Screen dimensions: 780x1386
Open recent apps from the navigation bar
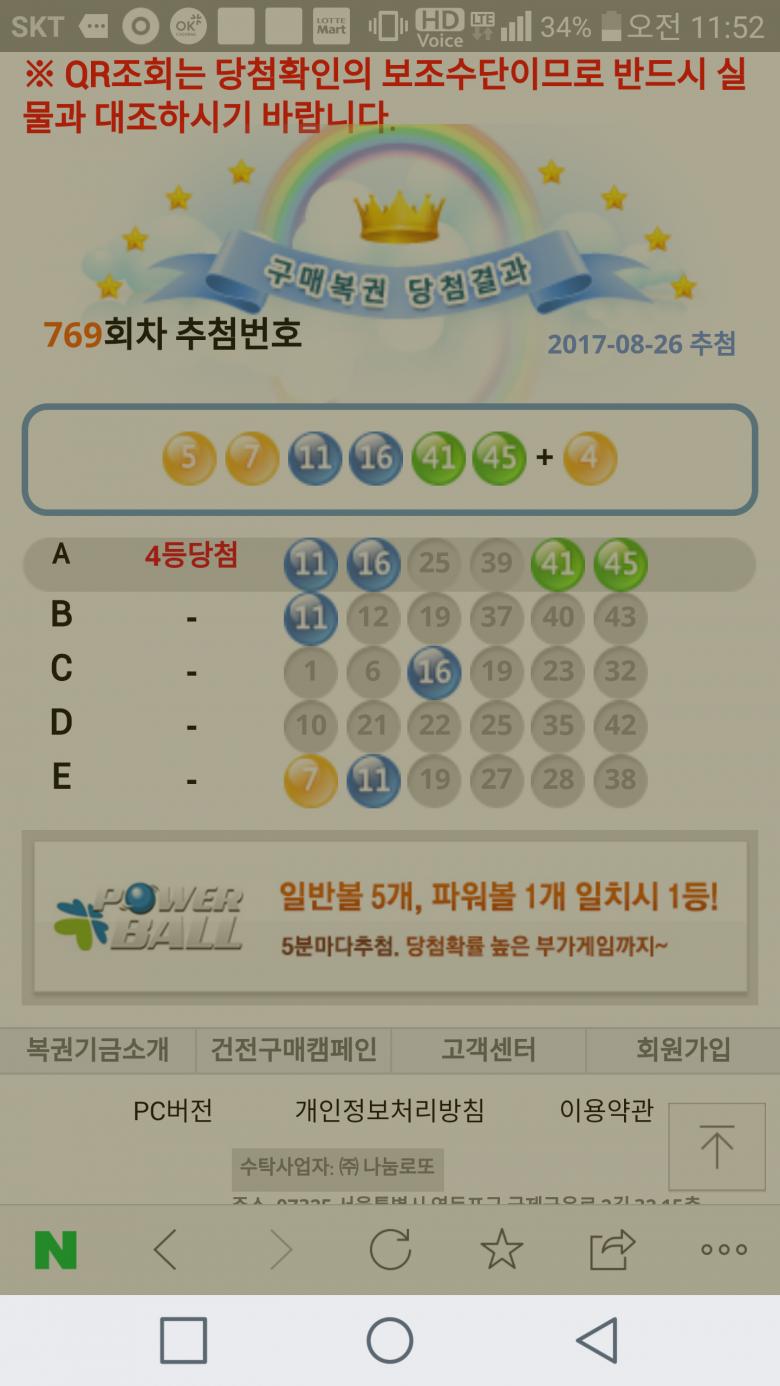tap(184, 1340)
